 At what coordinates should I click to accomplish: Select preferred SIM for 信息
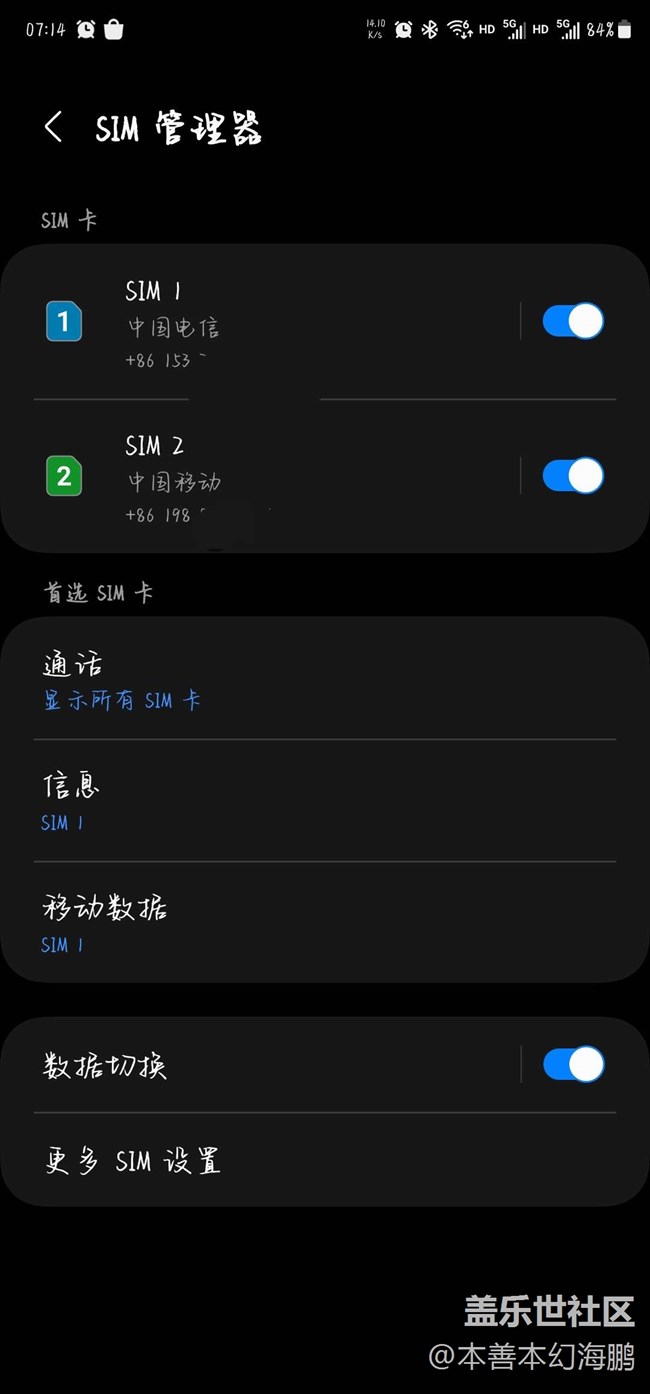(324, 801)
